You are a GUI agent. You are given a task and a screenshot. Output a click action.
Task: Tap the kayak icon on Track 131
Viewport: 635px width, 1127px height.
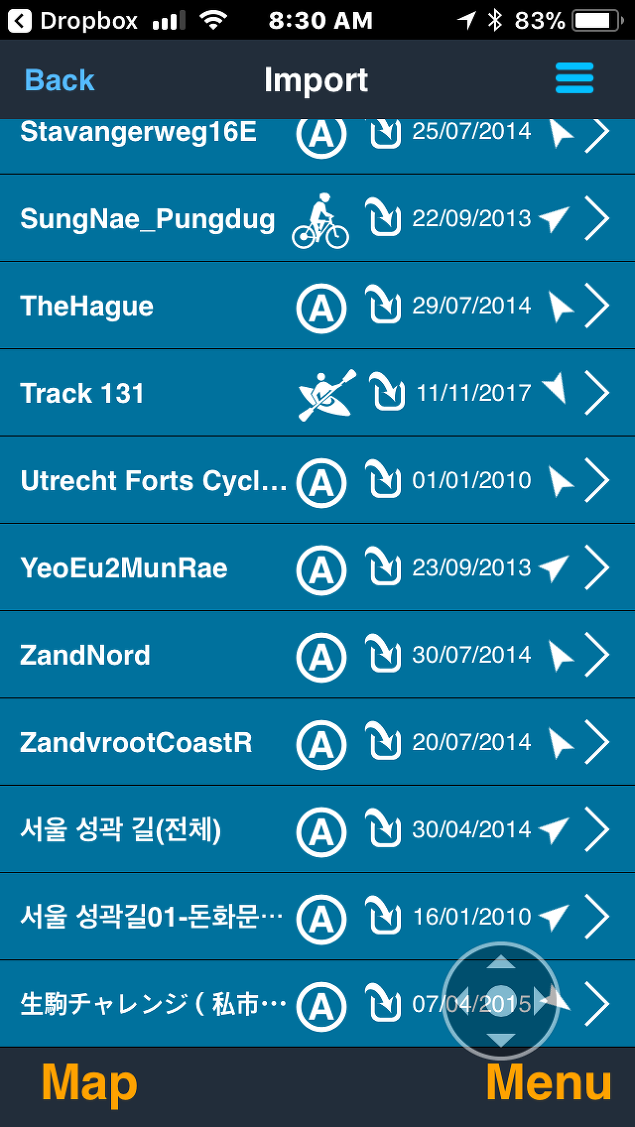[x=327, y=395]
